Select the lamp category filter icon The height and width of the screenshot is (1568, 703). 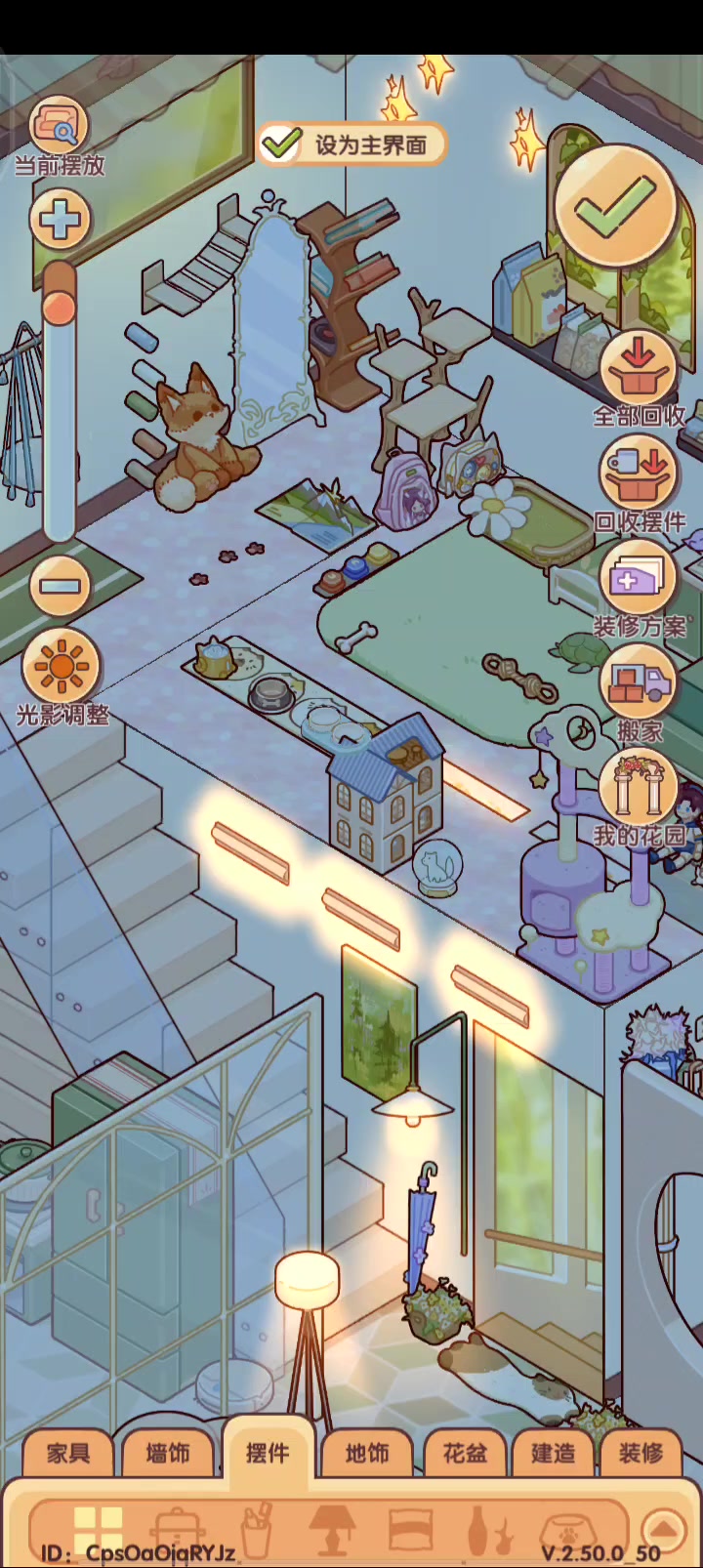coord(333,1530)
